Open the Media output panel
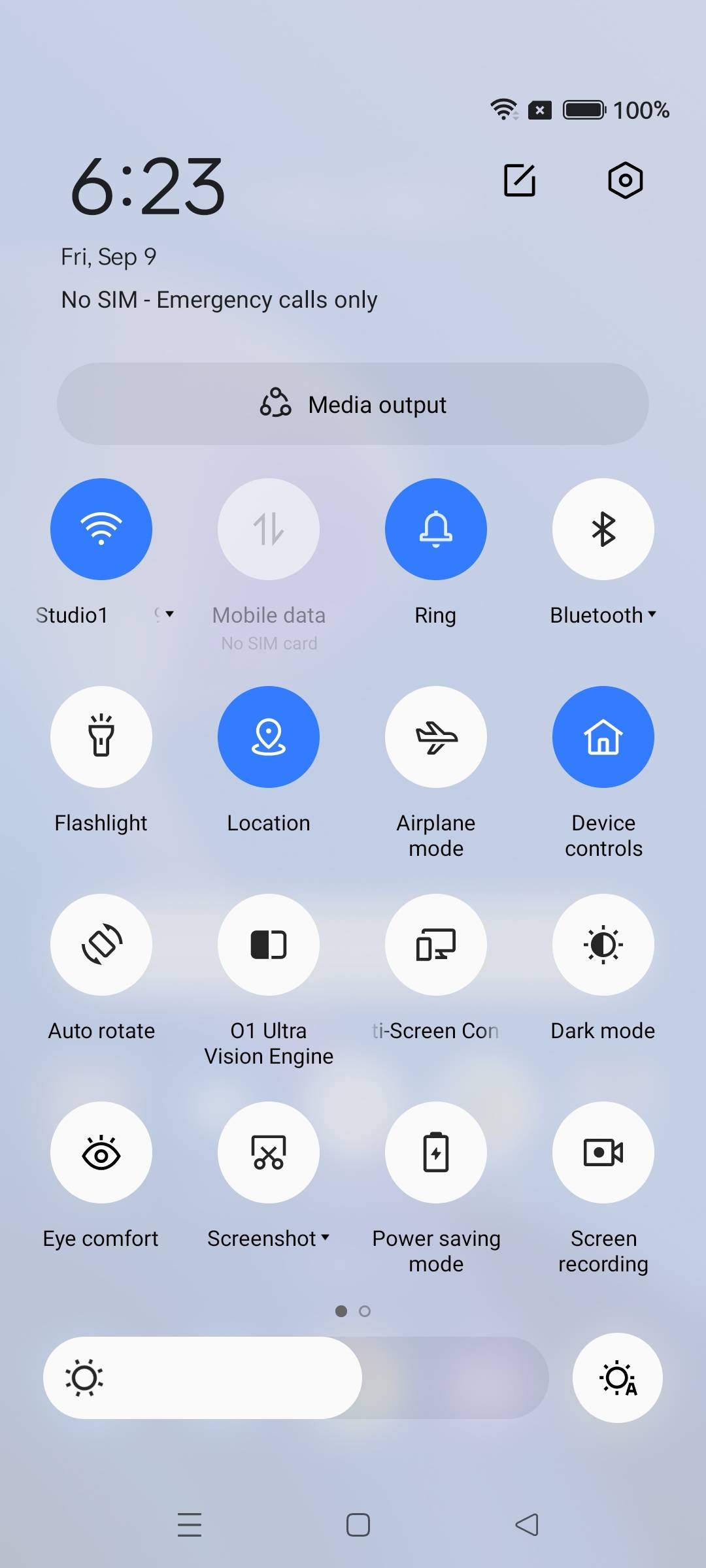This screenshot has height=1568, width=706. [353, 404]
